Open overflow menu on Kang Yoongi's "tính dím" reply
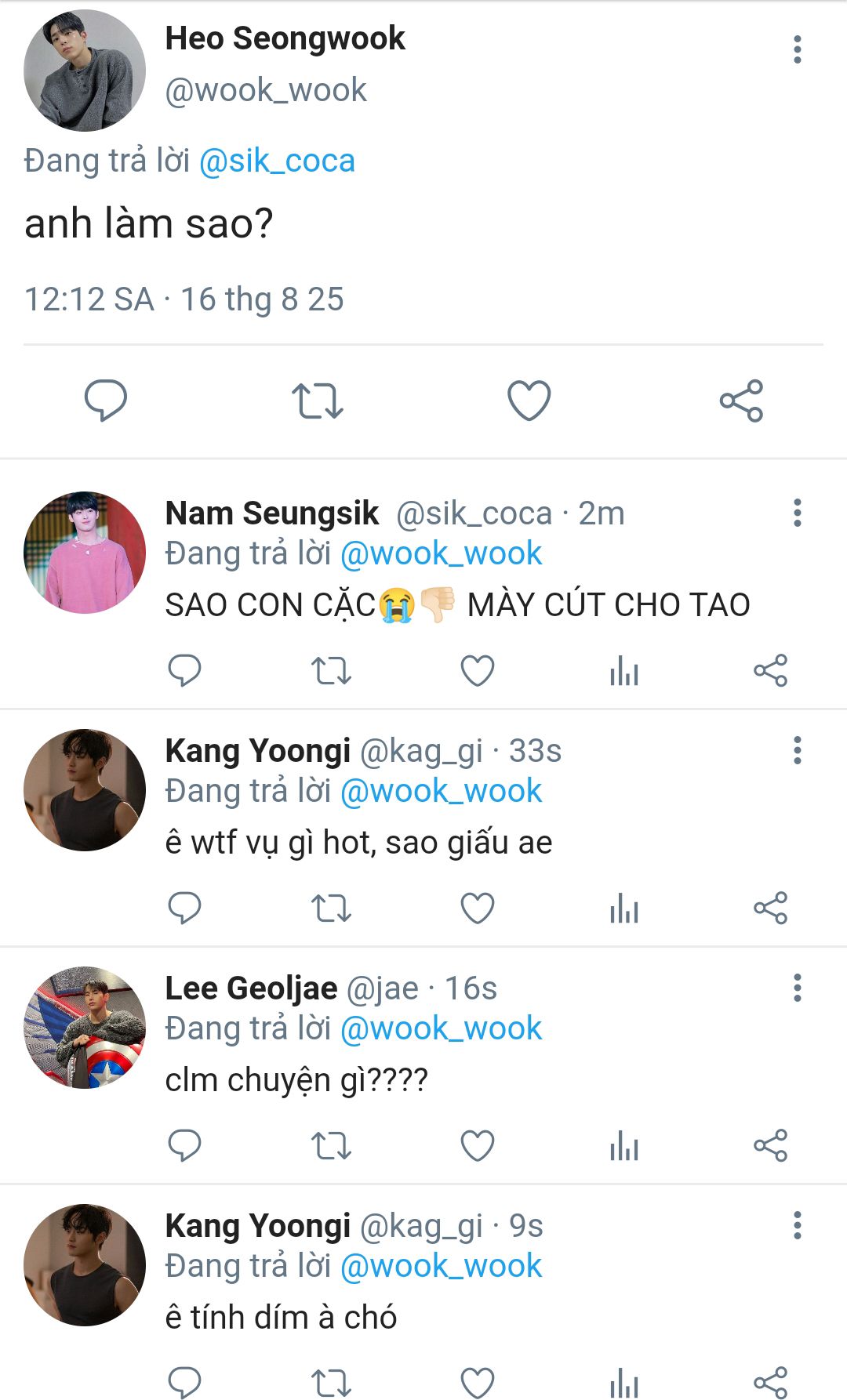The width and height of the screenshot is (847, 1400). 797,1225
